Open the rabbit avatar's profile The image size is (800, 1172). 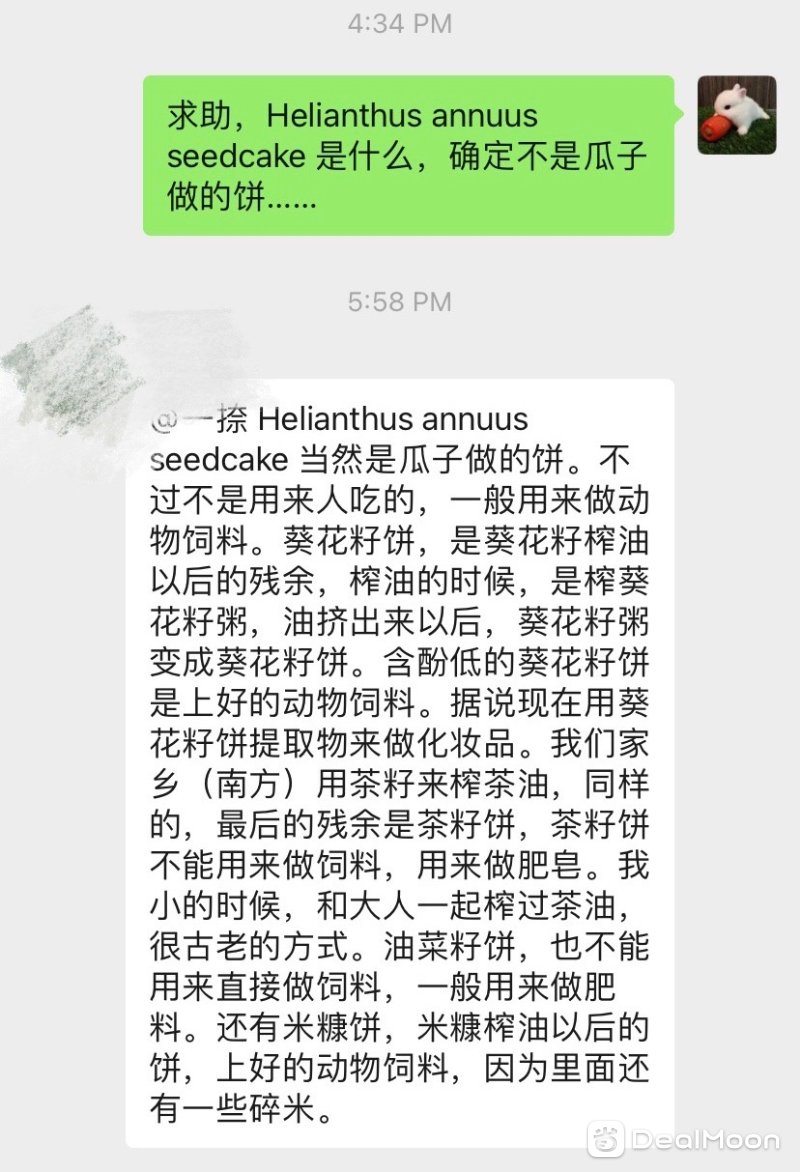click(737, 115)
